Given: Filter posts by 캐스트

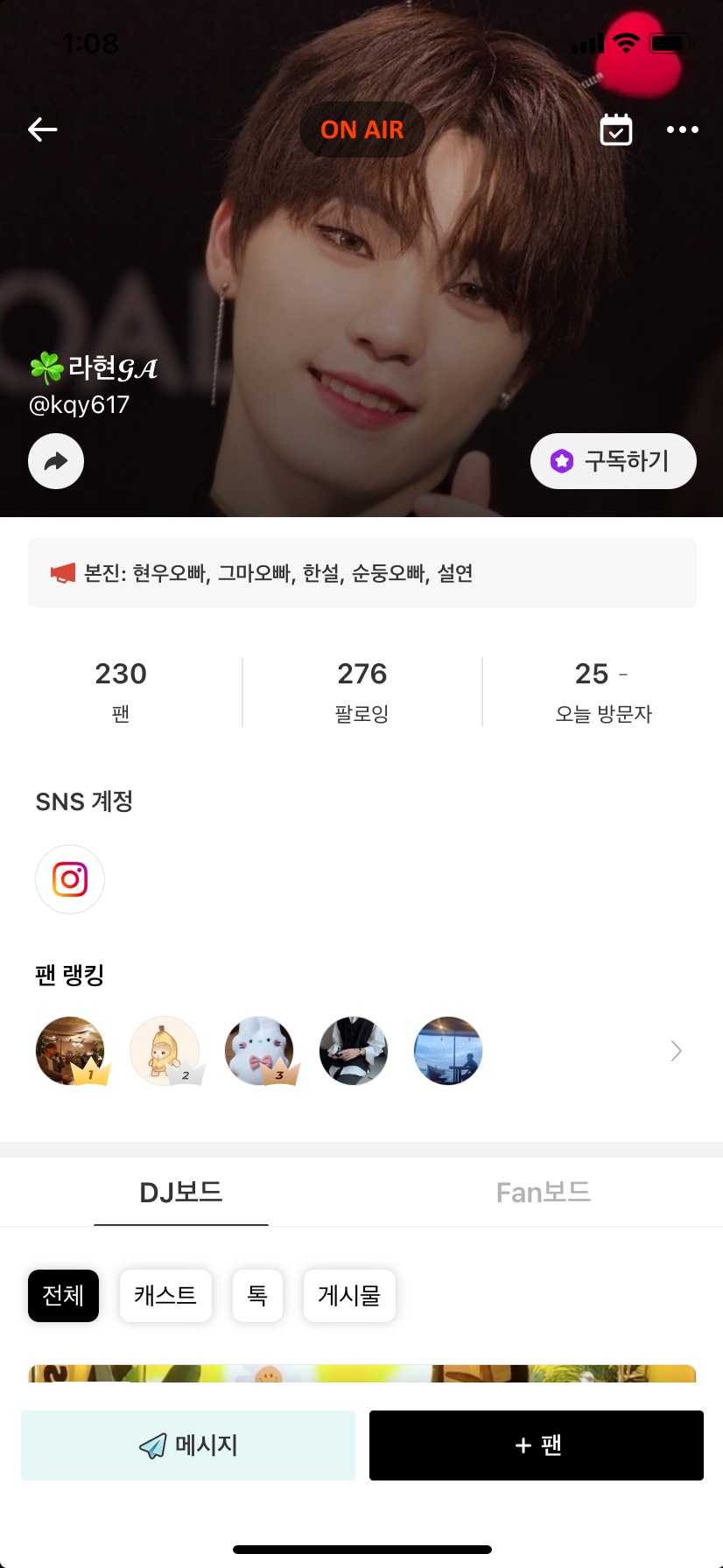Looking at the screenshot, I should click(x=165, y=1296).
